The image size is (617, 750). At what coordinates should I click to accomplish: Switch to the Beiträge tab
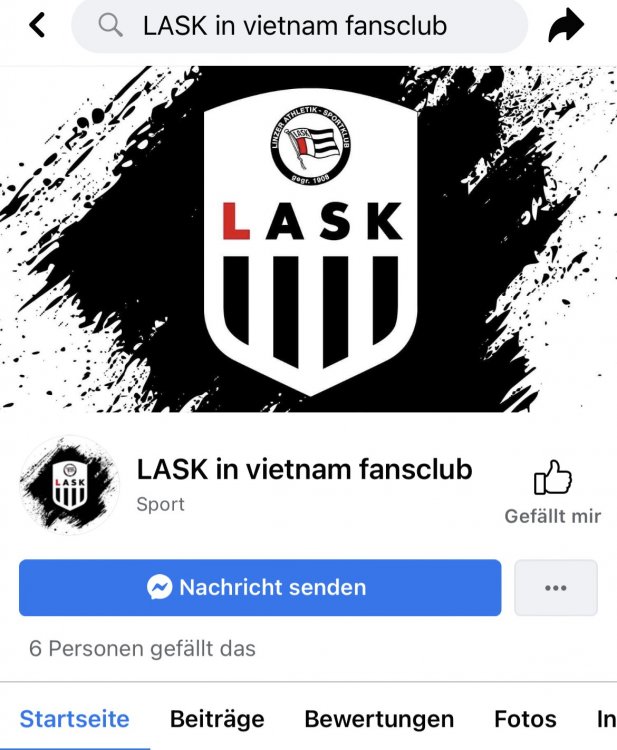(x=217, y=718)
